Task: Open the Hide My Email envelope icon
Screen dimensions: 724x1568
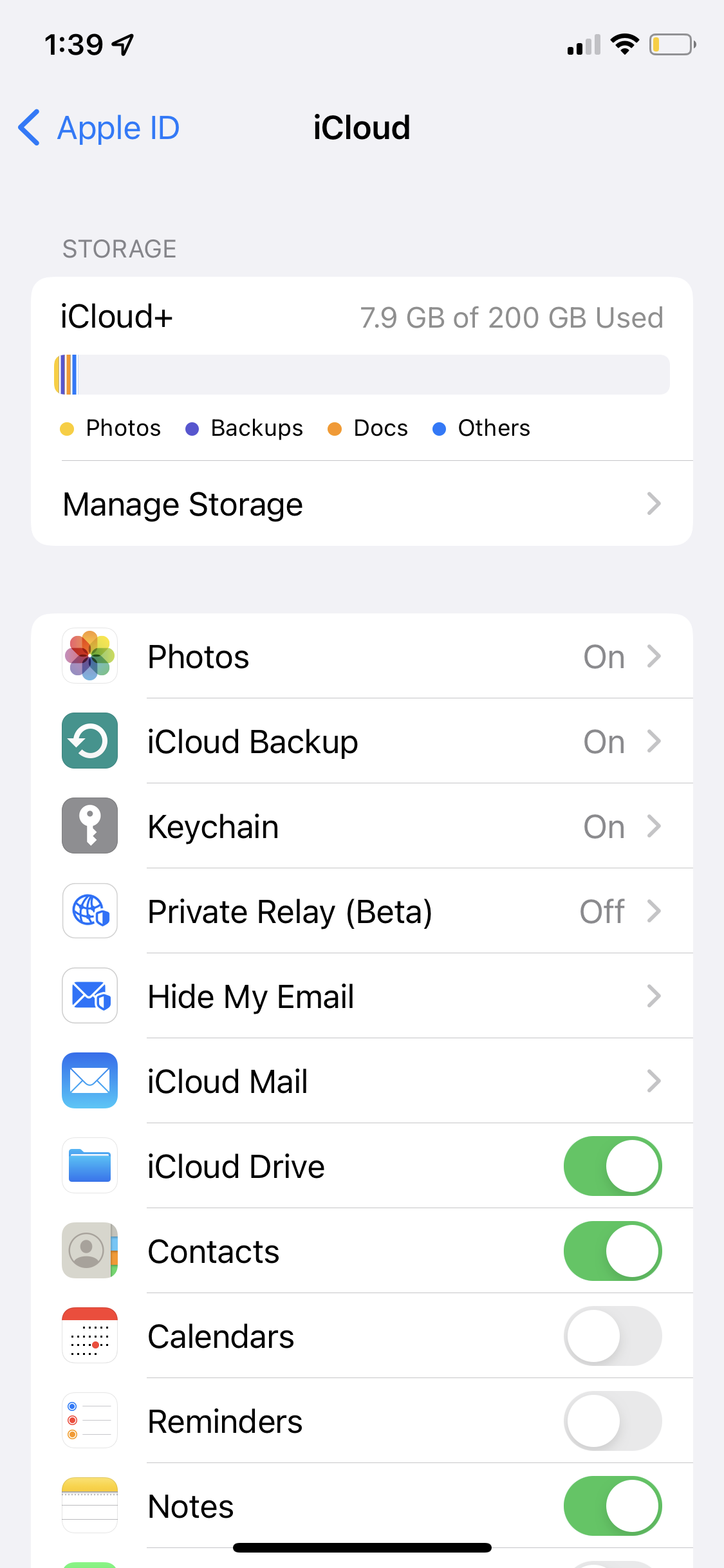Action: [x=89, y=996]
